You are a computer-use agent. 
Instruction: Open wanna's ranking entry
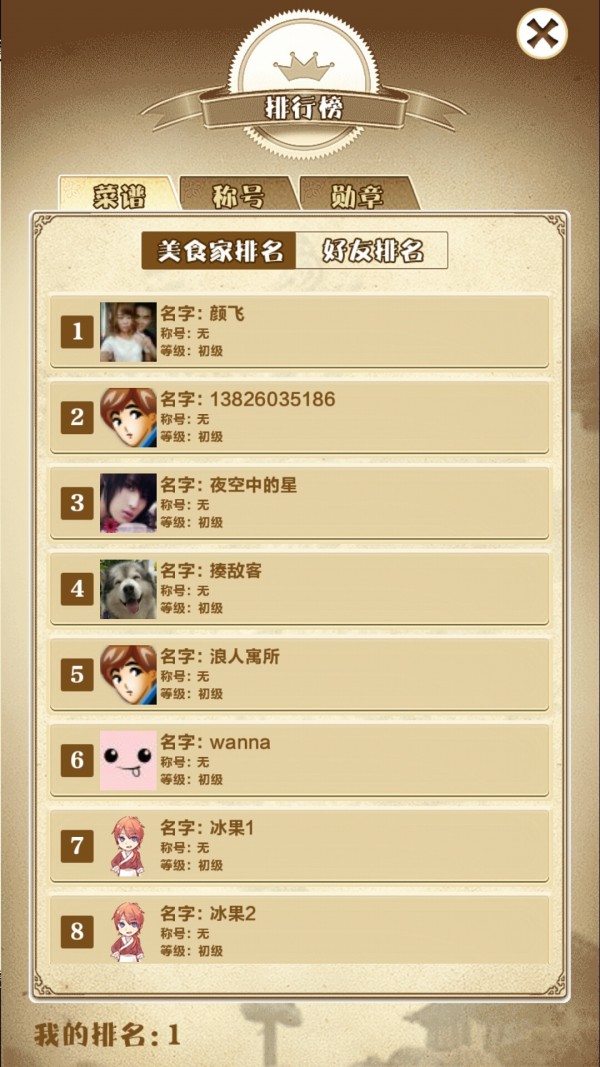300,760
